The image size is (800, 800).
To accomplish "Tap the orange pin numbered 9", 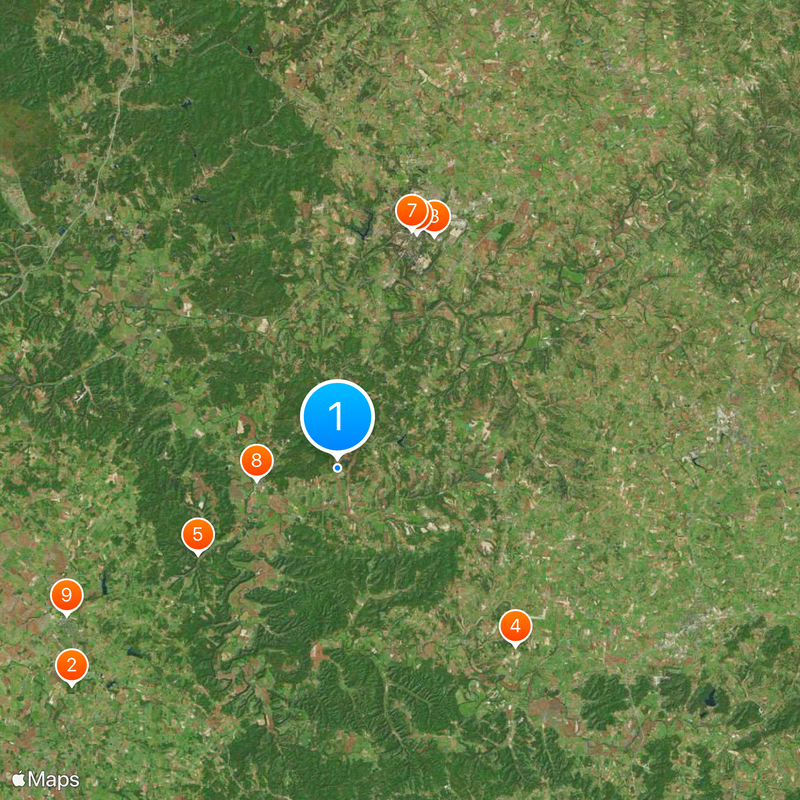I will tap(67, 596).
